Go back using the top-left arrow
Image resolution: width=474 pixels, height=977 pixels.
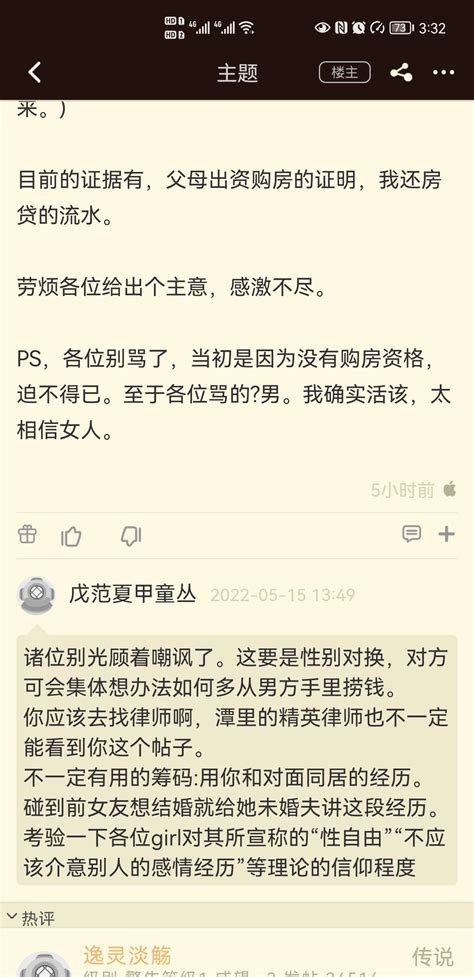(x=34, y=73)
